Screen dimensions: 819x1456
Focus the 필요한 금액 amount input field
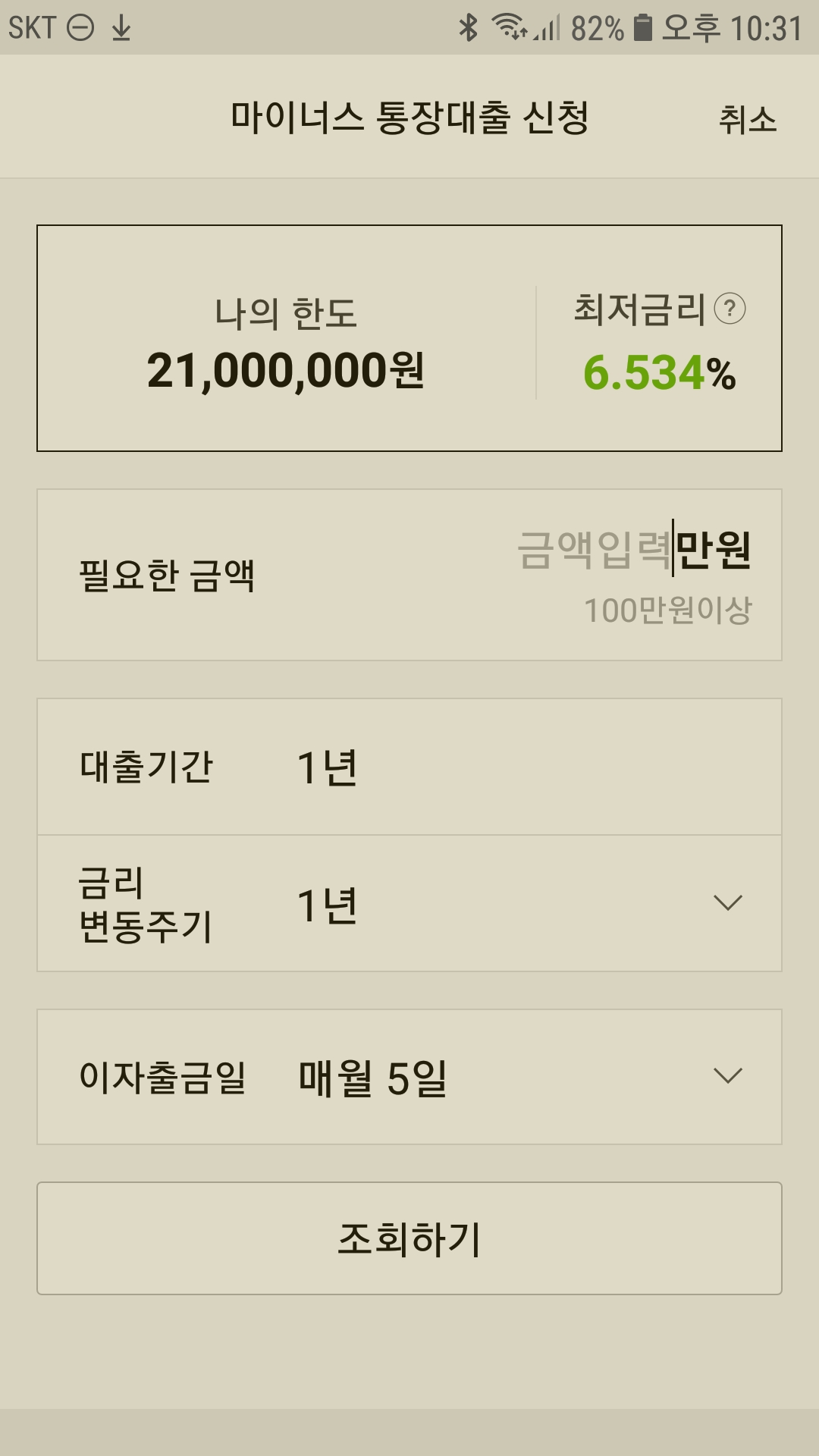coord(595,550)
